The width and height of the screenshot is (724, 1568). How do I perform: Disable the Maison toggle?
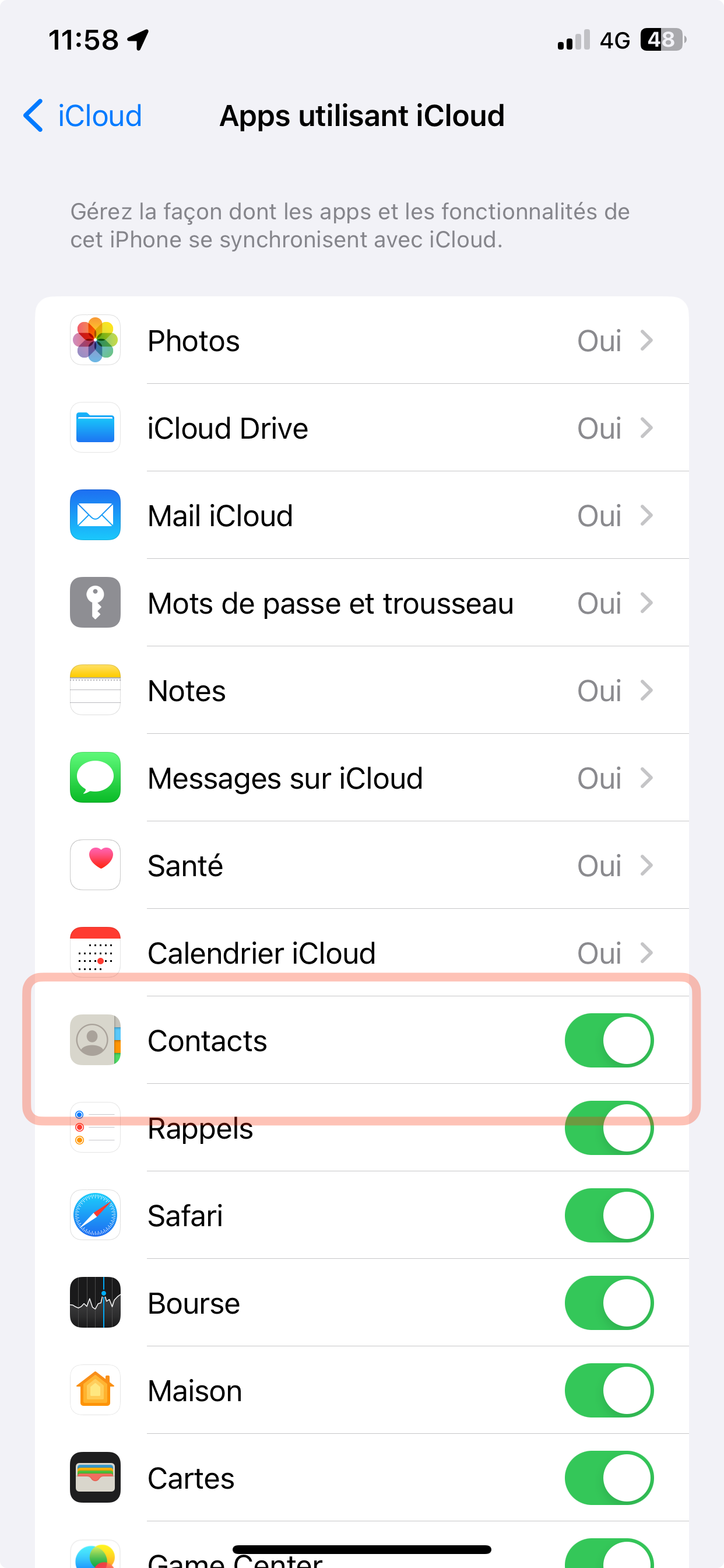[609, 1391]
